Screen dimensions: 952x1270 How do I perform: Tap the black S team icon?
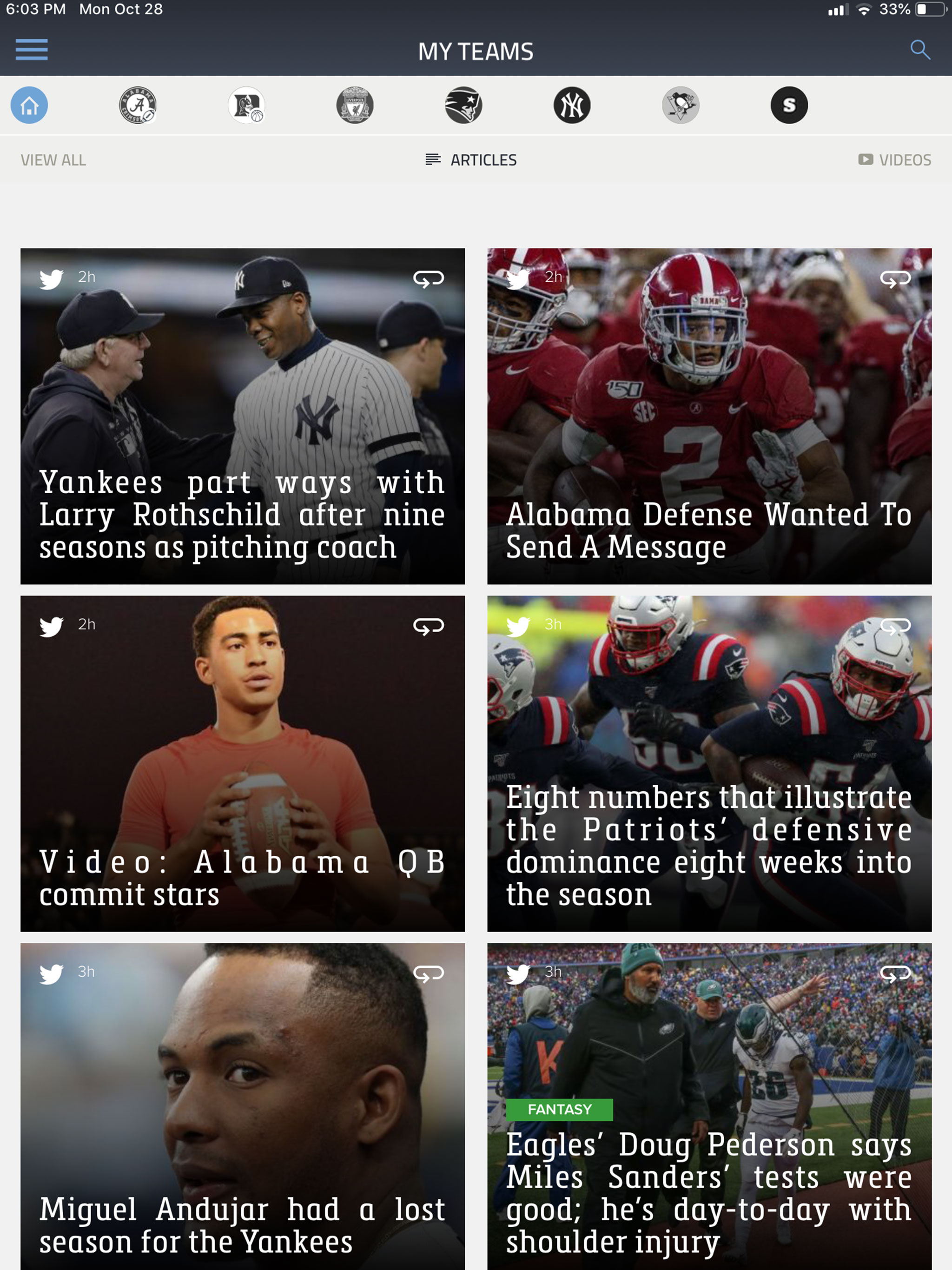coord(789,106)
